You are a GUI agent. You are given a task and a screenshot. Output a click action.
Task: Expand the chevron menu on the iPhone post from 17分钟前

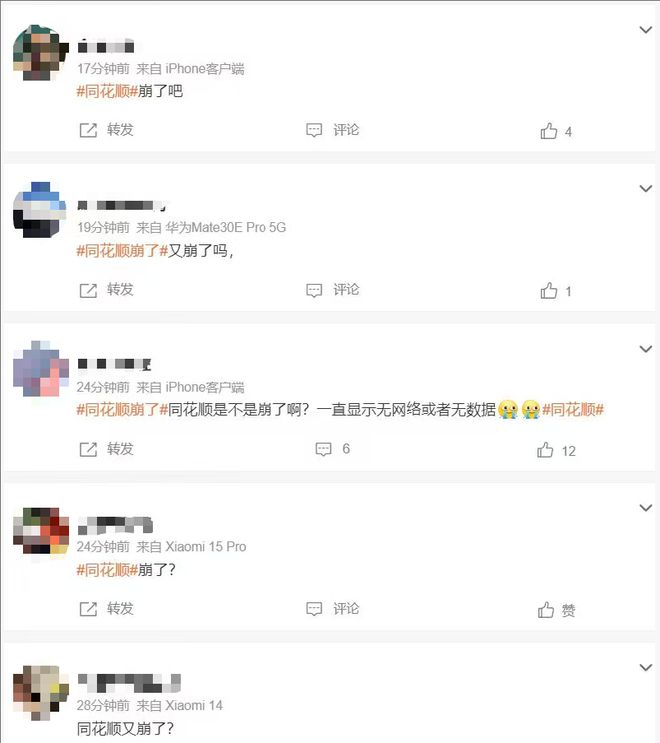coord(645,30)
